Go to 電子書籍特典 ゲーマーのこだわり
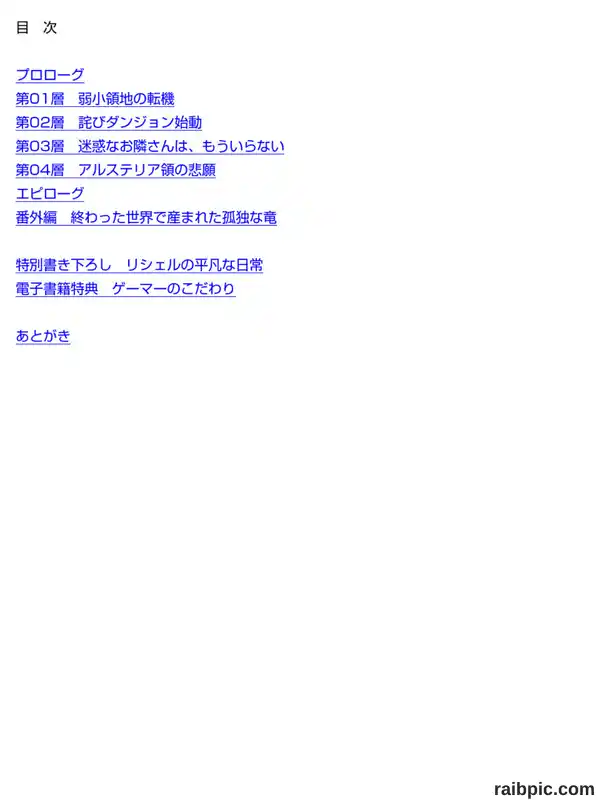The height and width of the screenshot is (800, 600). tap(126, 289)
